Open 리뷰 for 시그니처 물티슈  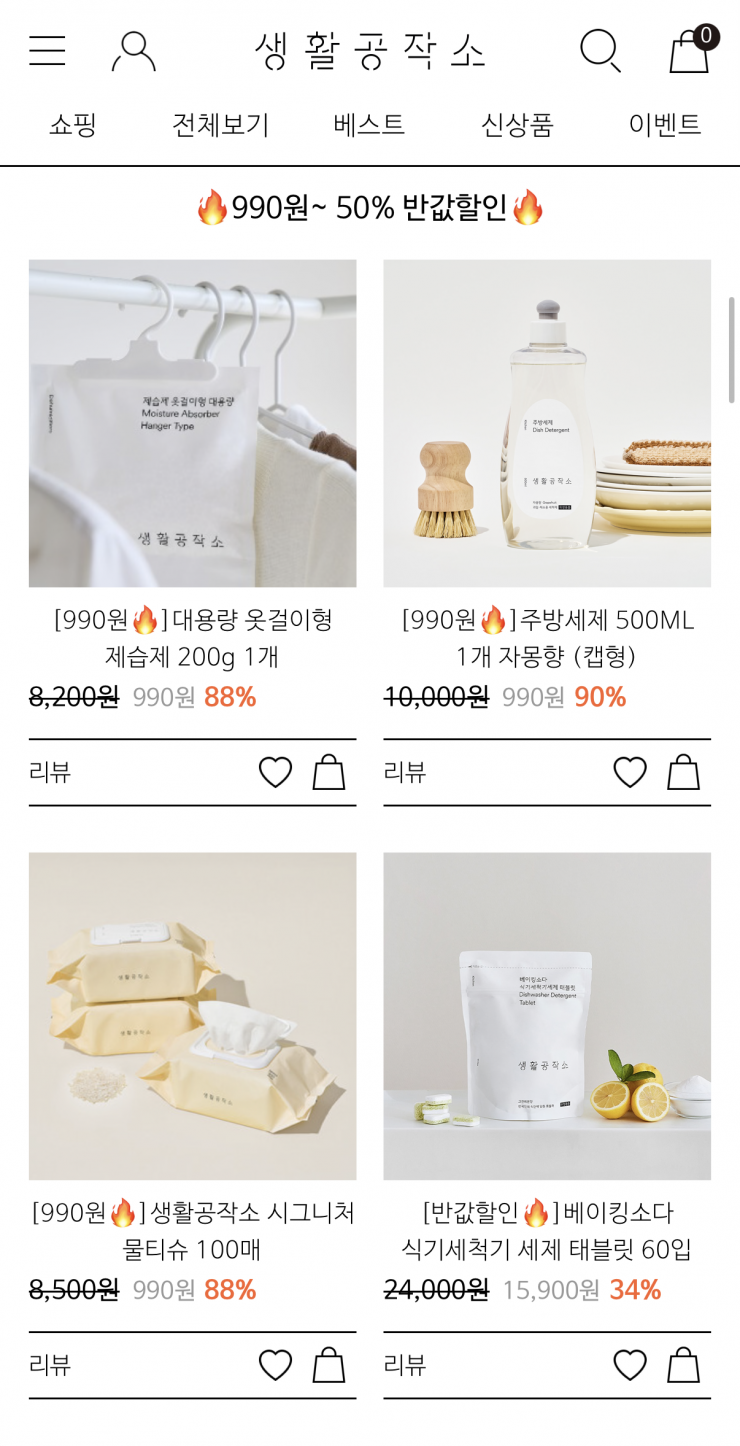(x=50, y=1365)
